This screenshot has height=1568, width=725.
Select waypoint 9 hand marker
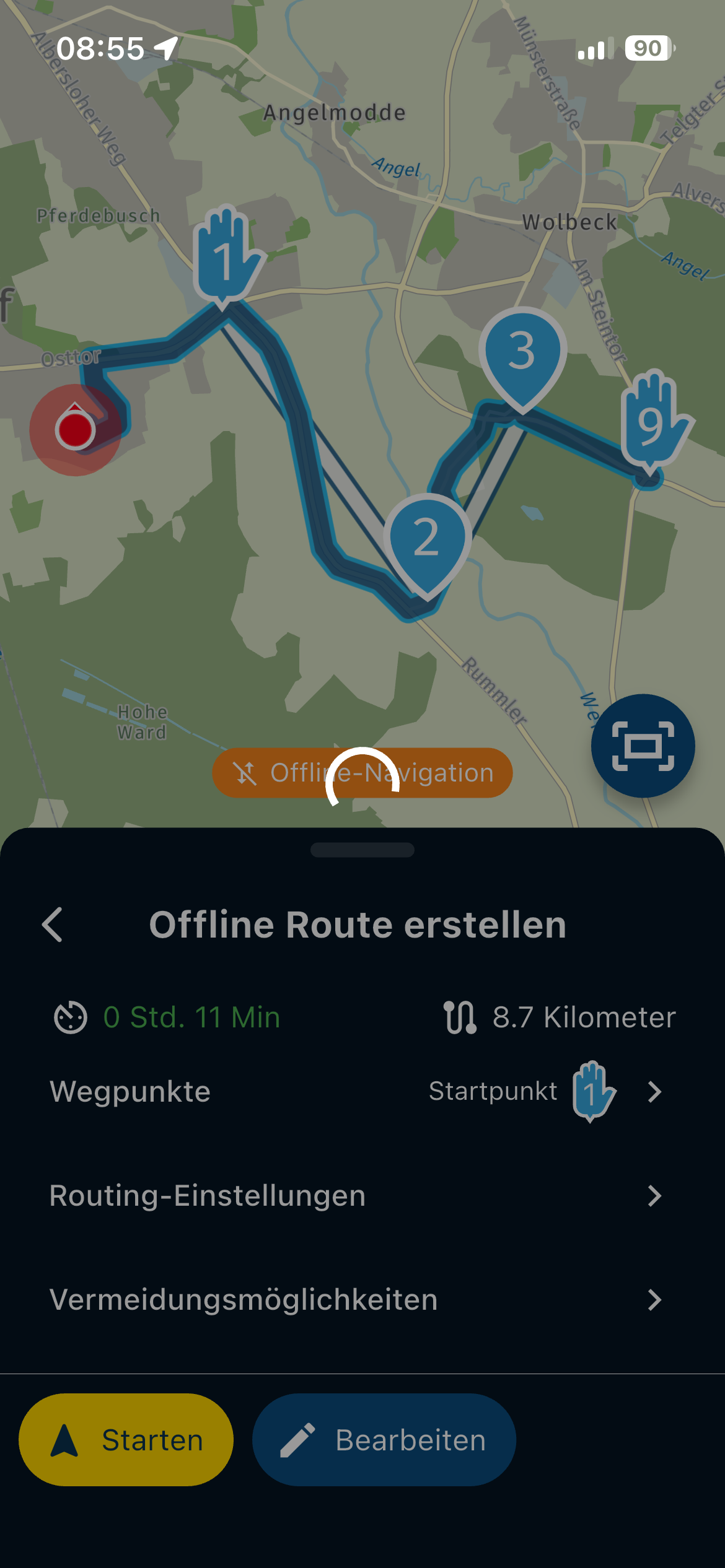click(x=652, y=421)
